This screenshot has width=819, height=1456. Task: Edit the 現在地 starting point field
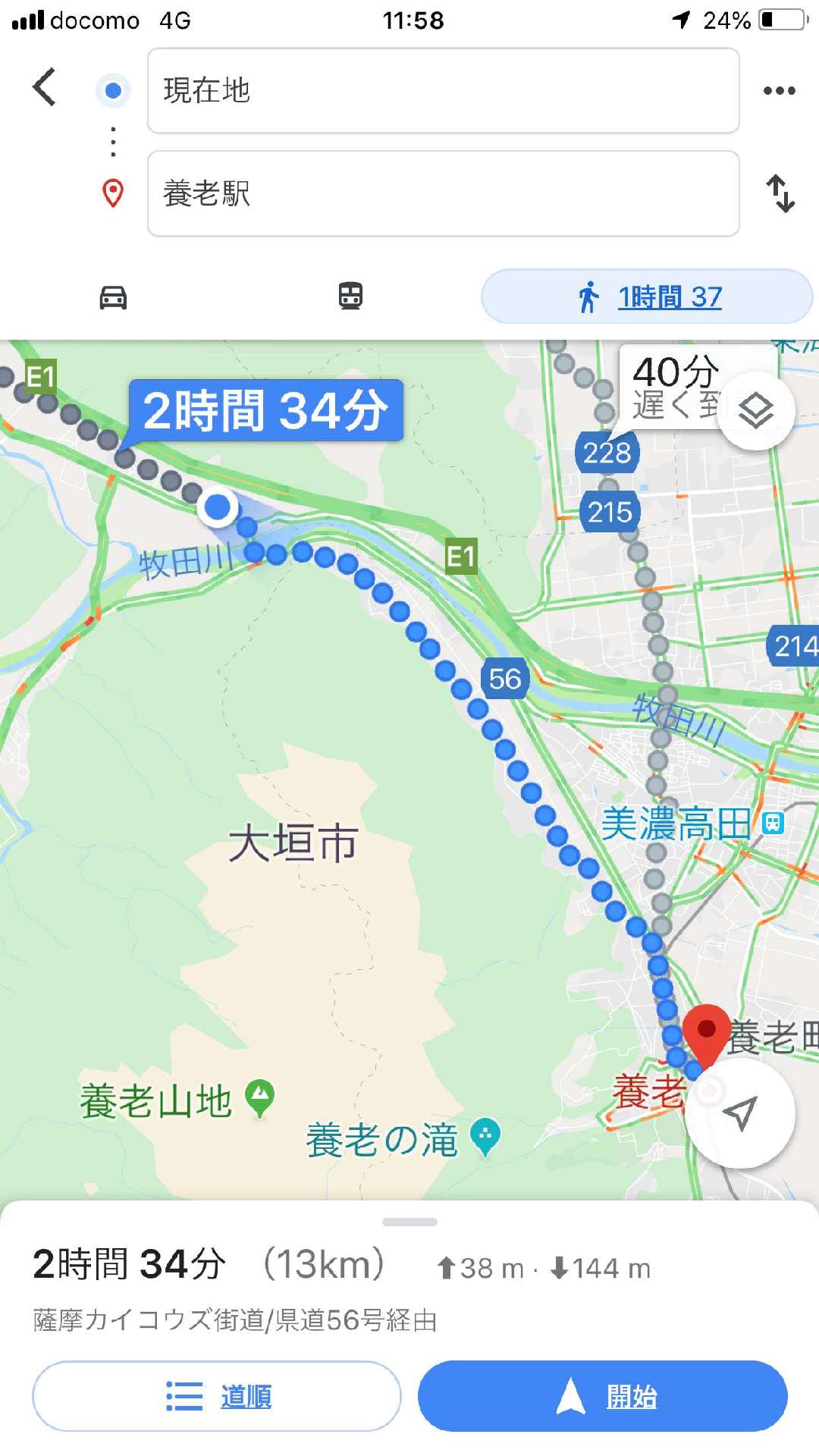[443, 91]
